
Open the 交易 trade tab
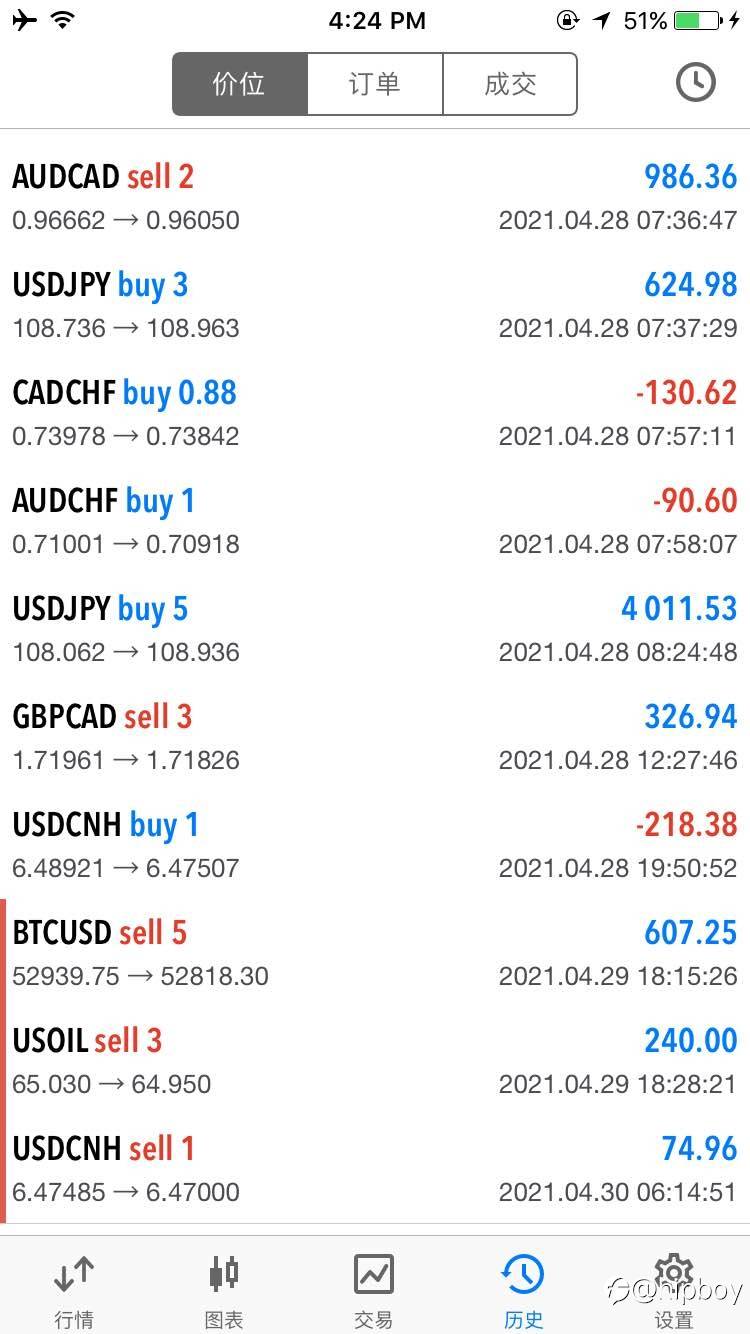pos(374,1290)
